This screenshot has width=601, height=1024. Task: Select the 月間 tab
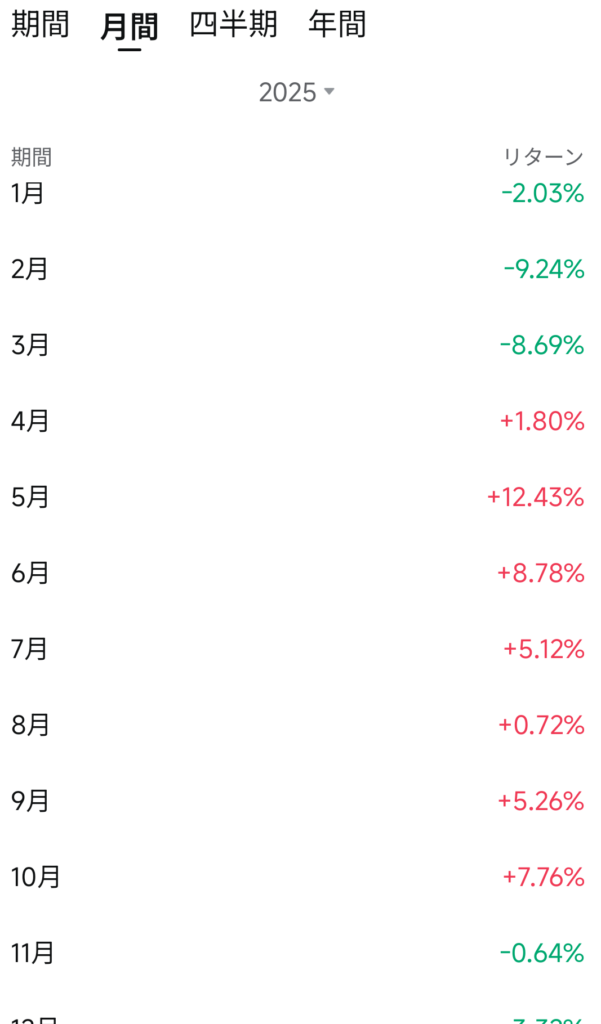tap(130, 27)
